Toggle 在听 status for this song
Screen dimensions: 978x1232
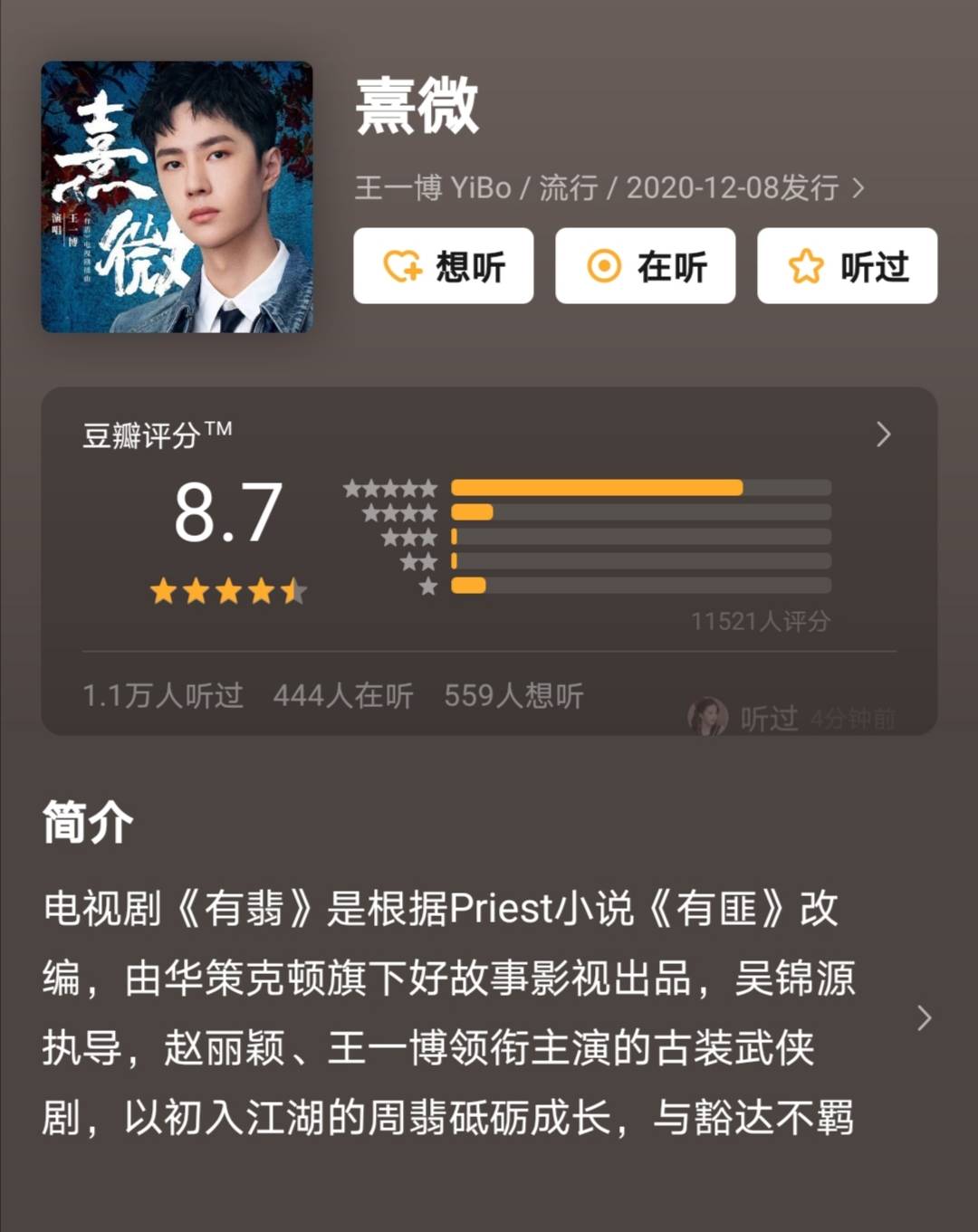[645, 266]
